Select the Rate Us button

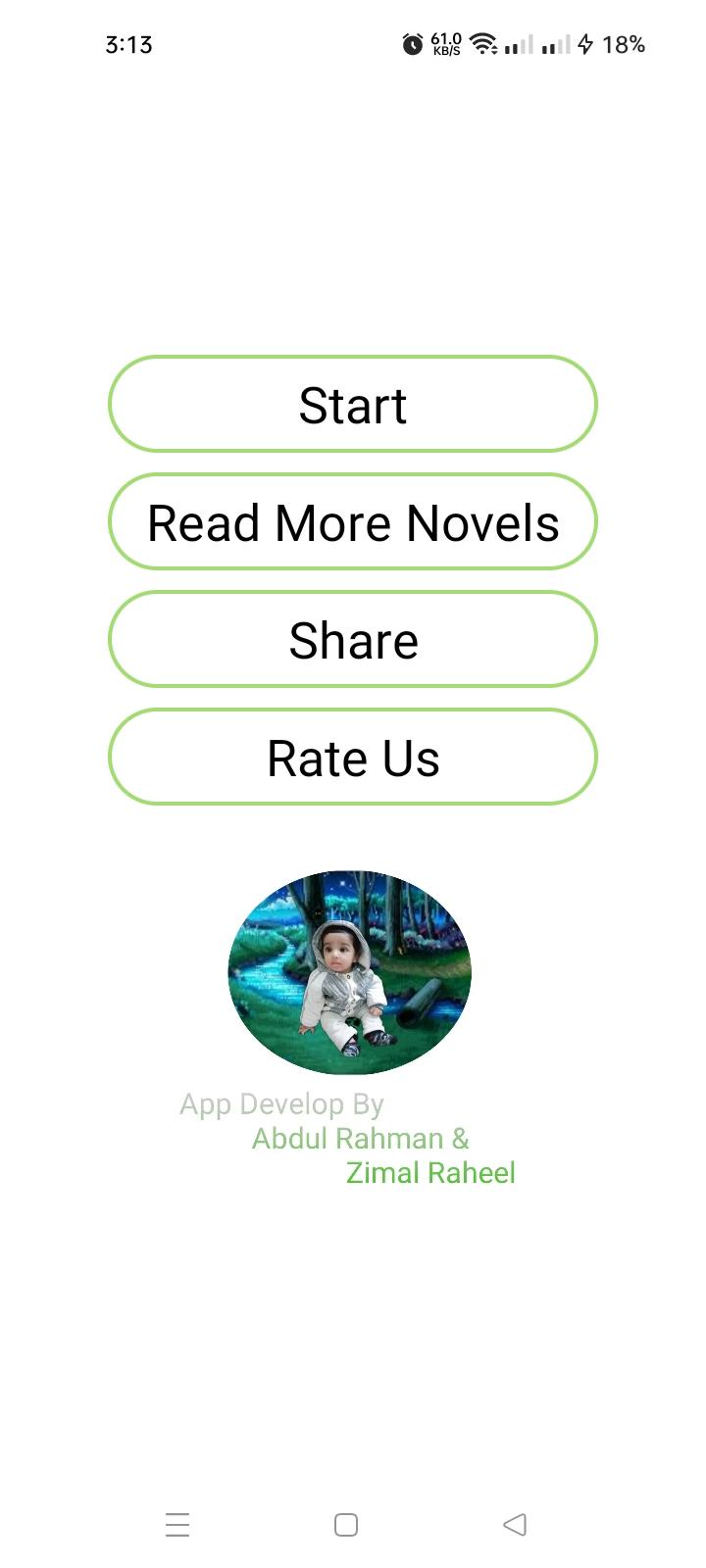pos(353,757)
